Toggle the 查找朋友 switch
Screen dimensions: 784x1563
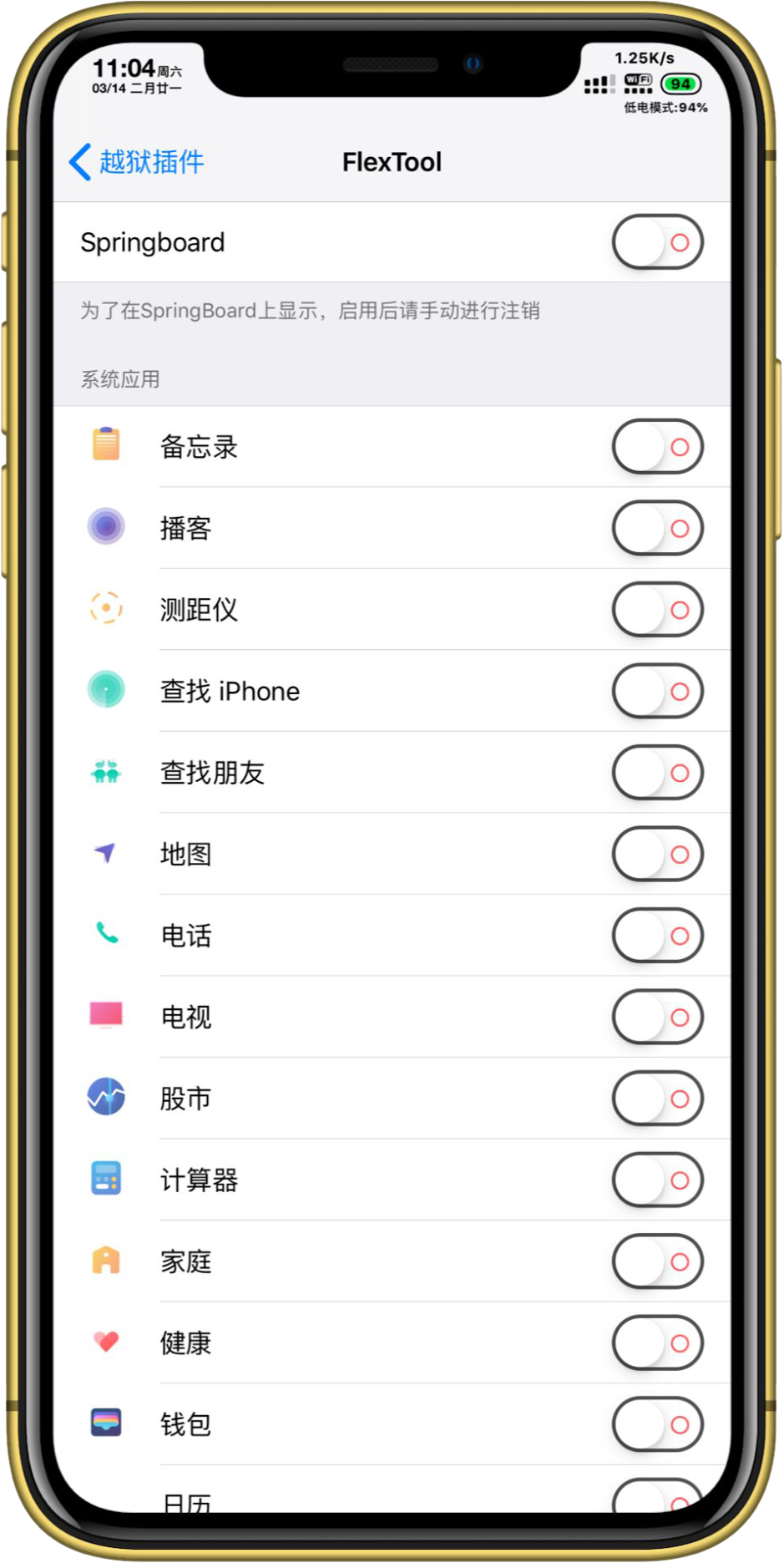coord(657,773)
